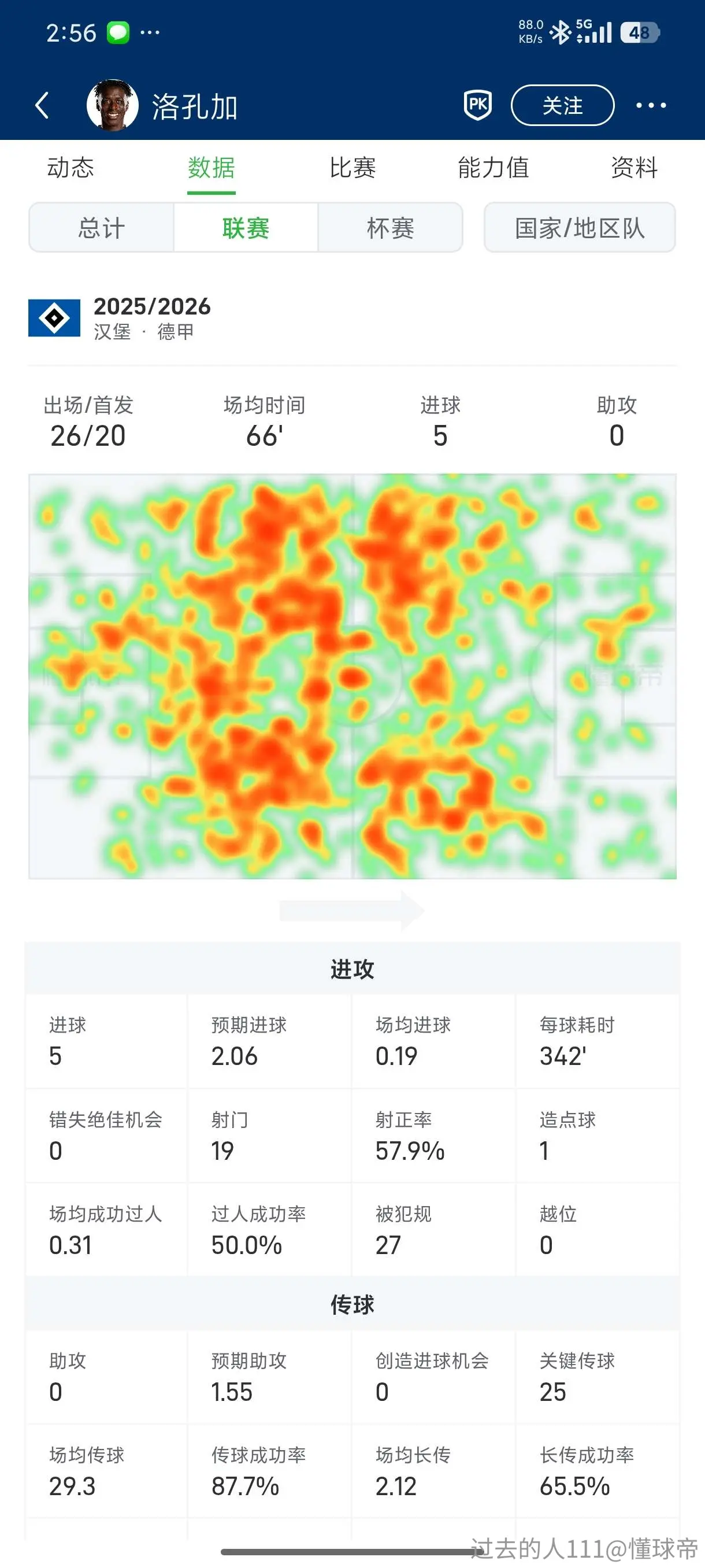Open the PK comparison shield icon
Screen dimensions: 705x1568
pyautogui.click(x=477, y=105)
